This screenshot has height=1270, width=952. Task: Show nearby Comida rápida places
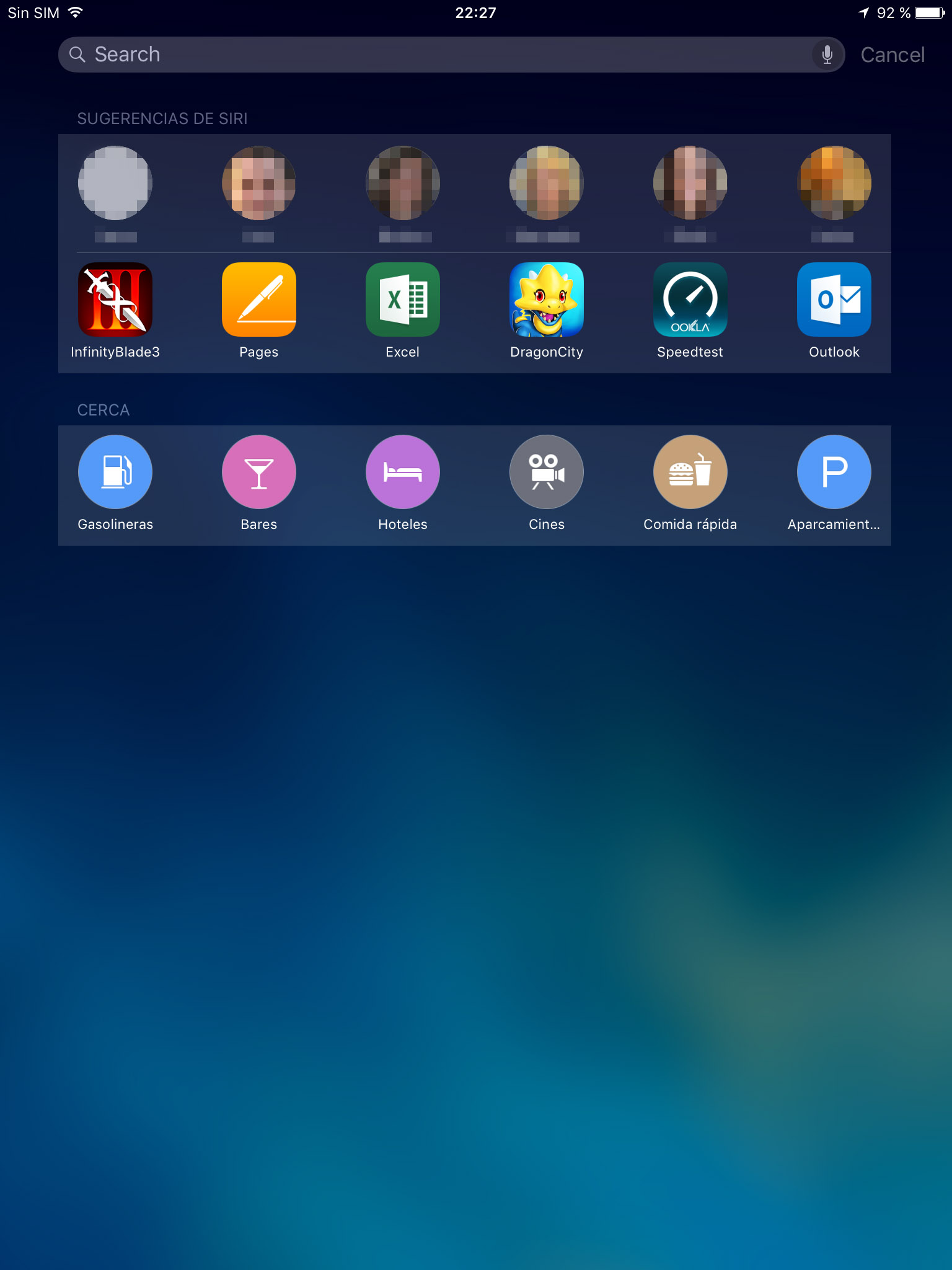click(690, 473)
